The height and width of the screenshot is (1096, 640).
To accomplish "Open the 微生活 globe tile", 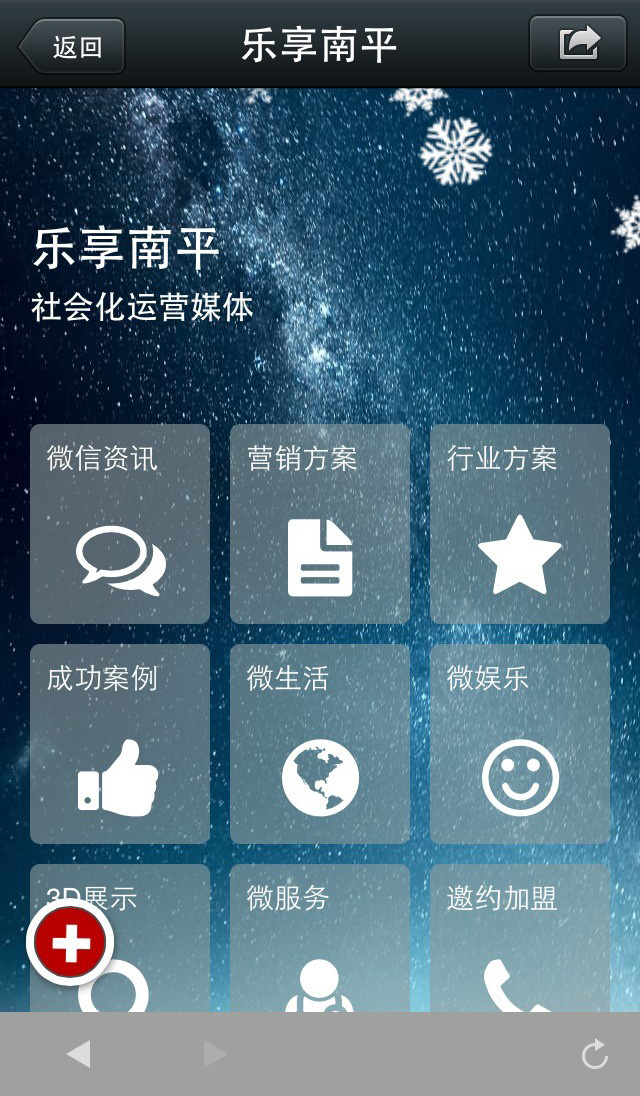I will 320,744.
